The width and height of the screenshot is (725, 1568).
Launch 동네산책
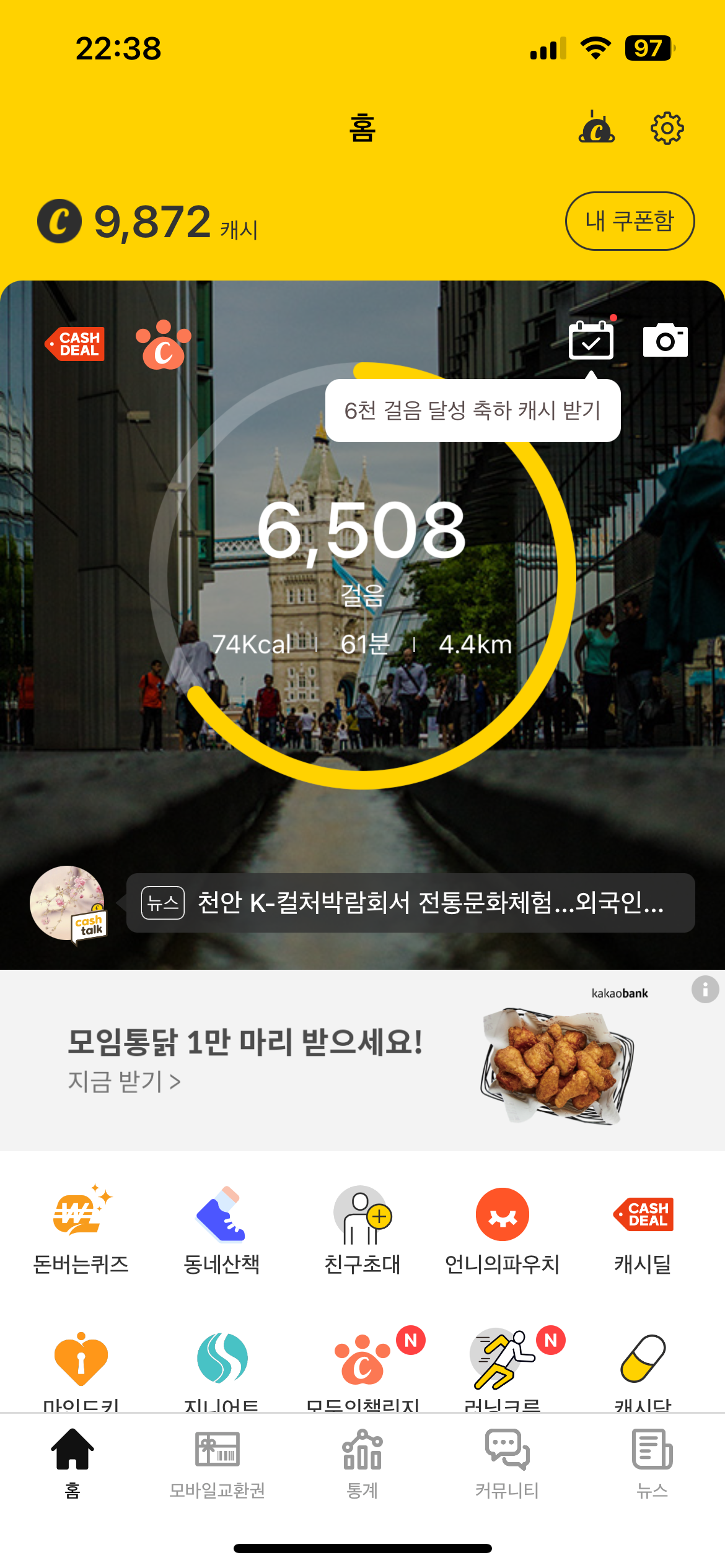click(222, 1229)
